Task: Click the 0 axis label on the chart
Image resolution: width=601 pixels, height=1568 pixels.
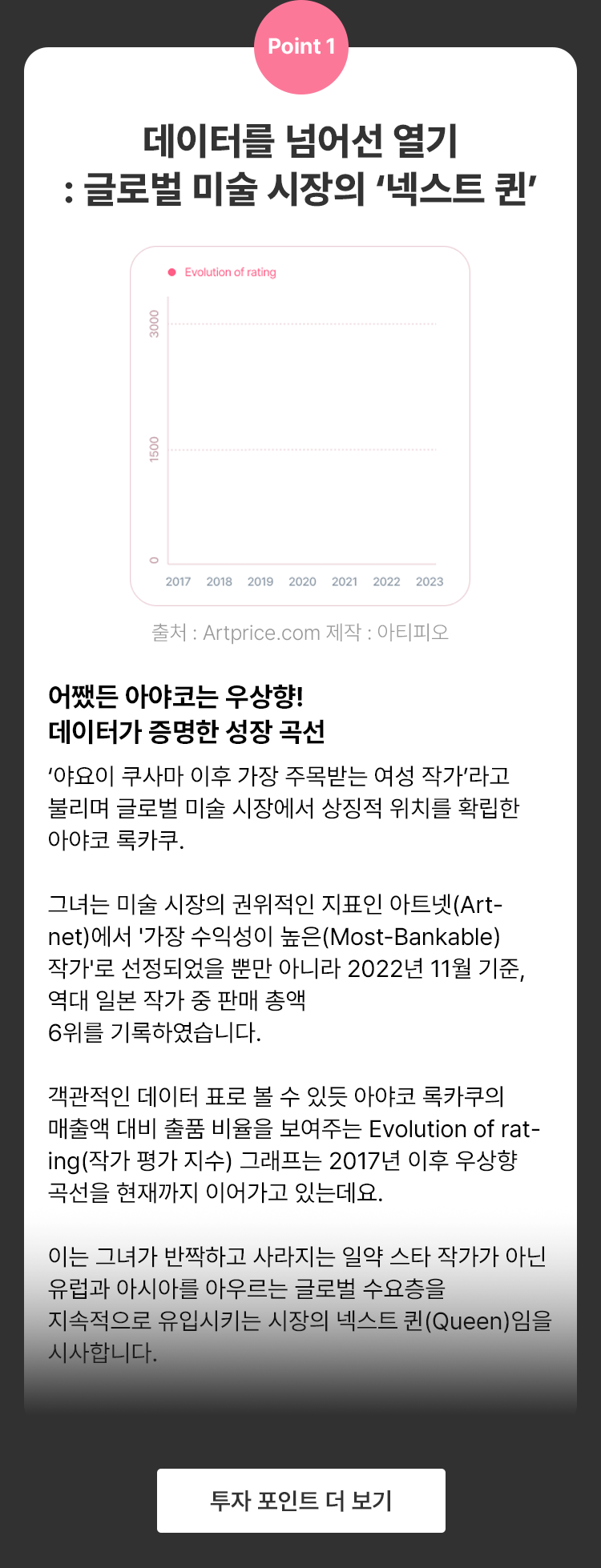Action: 154,558
